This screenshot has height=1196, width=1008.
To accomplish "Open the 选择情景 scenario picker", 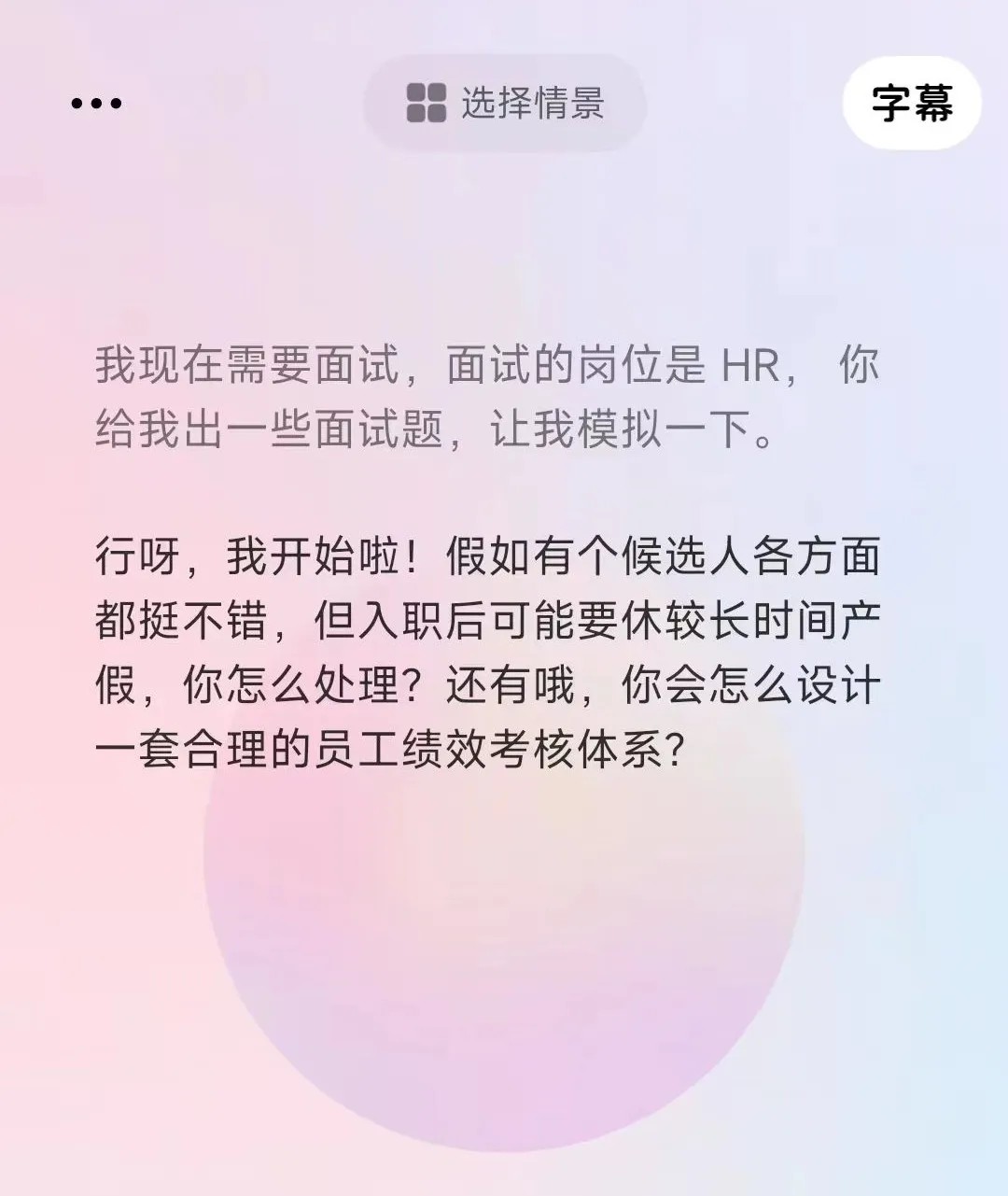I will (x=505, y=103).
